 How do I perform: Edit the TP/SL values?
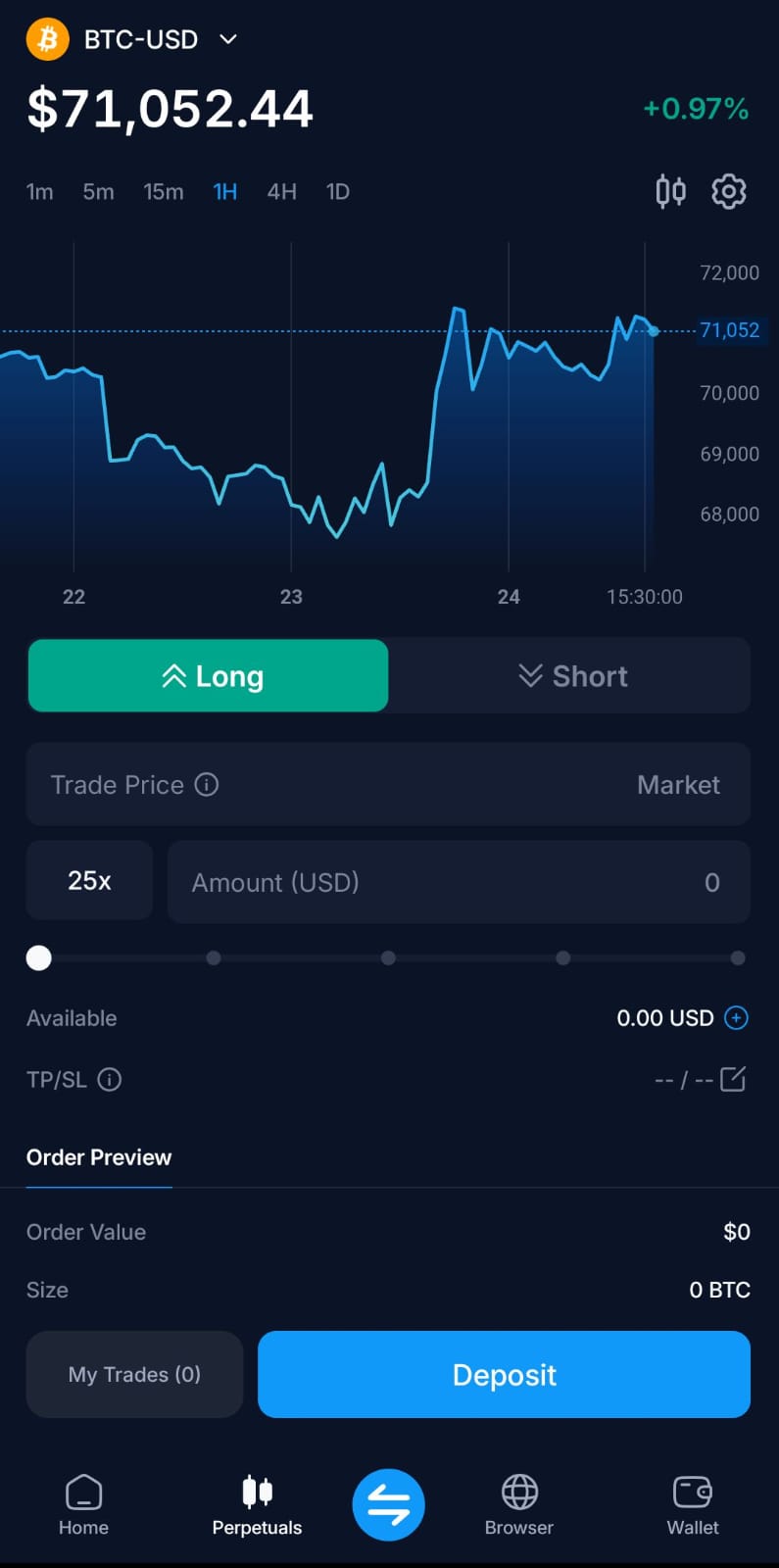coord(732,1079)
